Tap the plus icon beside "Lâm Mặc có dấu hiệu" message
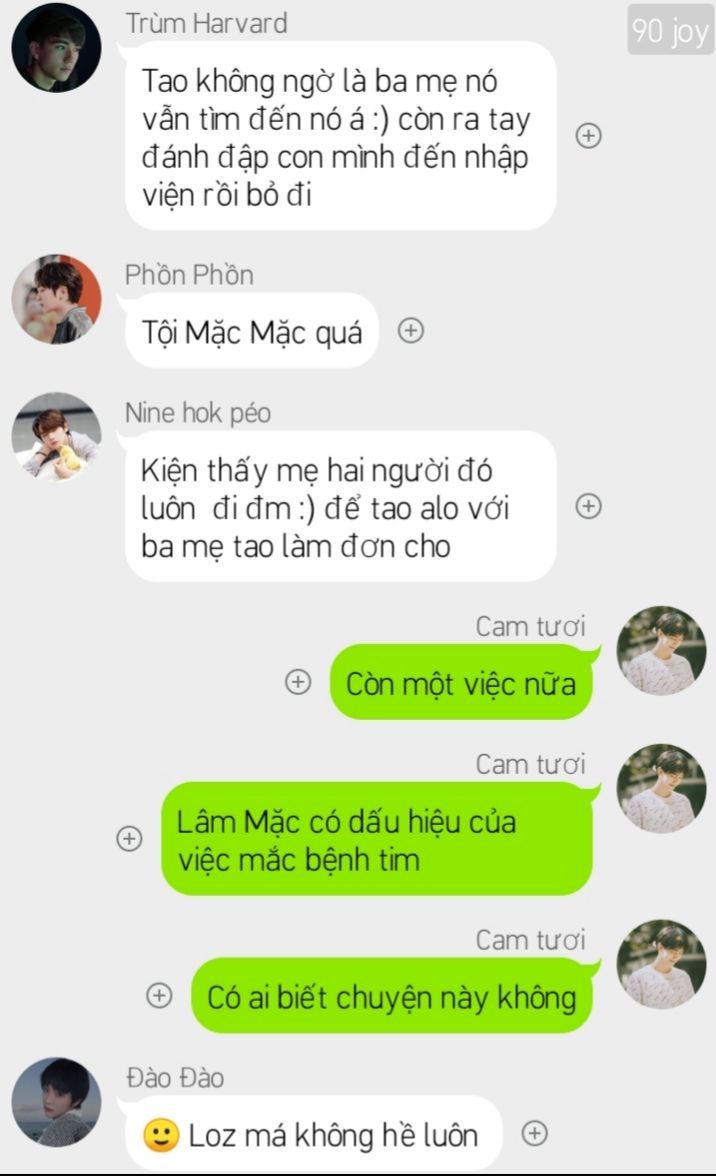The width and height of the screenshot is (716, 1176). (x=129, y=839)
